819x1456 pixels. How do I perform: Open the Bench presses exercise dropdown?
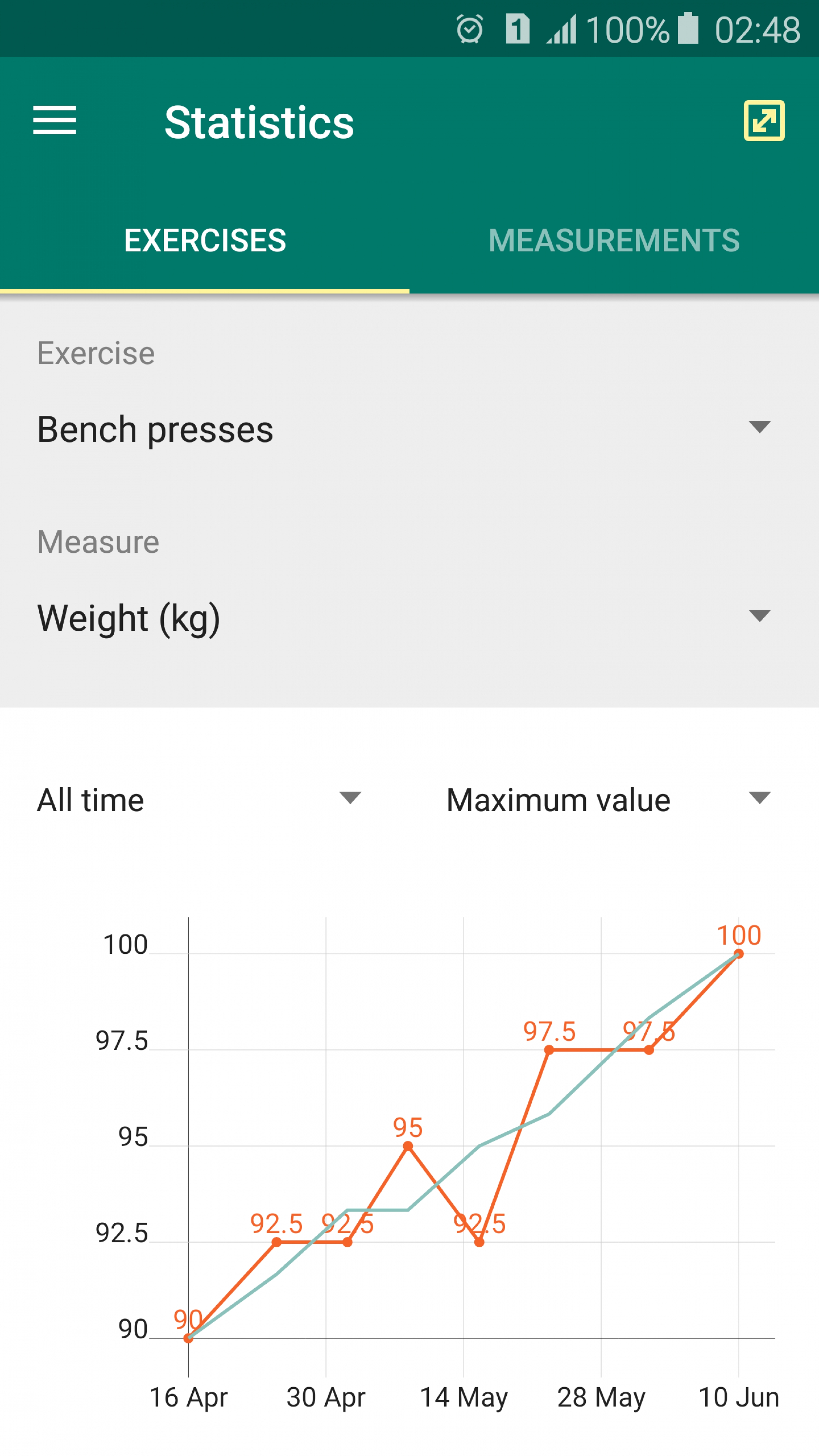[404, 429]
